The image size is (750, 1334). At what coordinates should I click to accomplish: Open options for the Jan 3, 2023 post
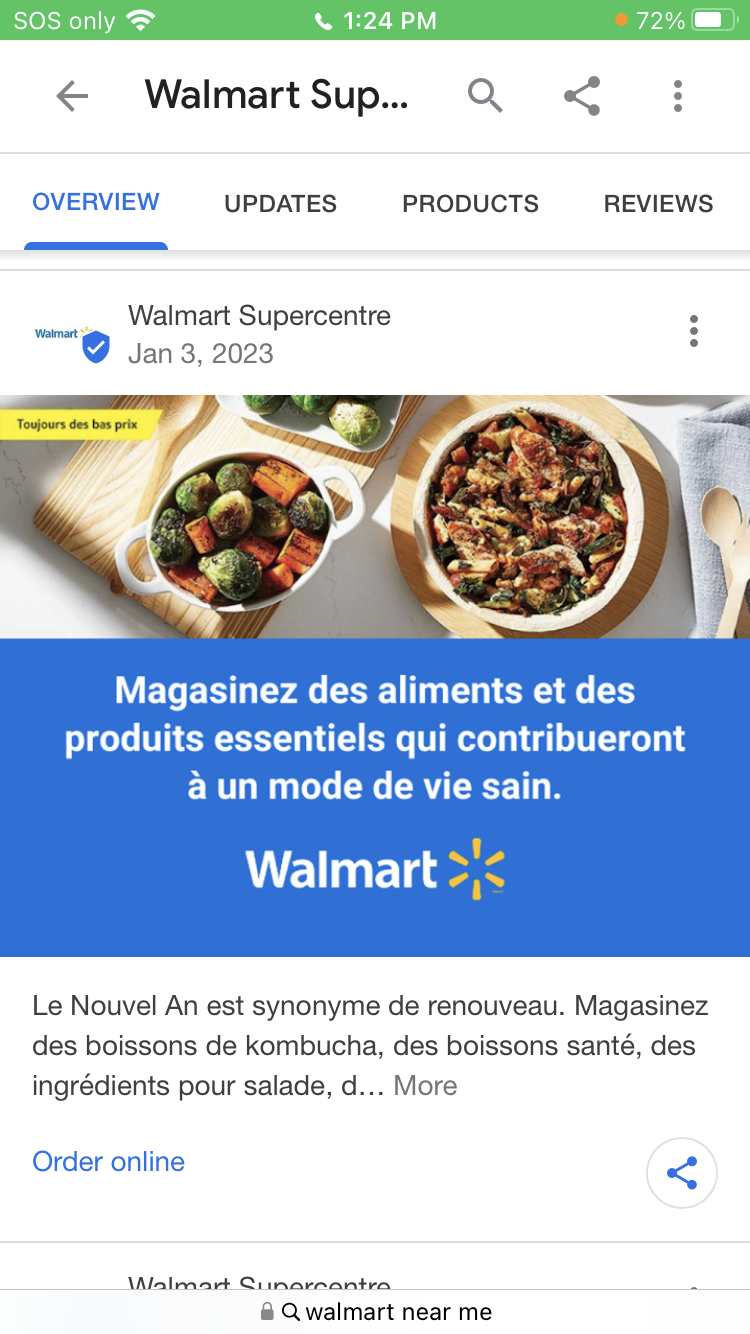(x=694, y=331)
